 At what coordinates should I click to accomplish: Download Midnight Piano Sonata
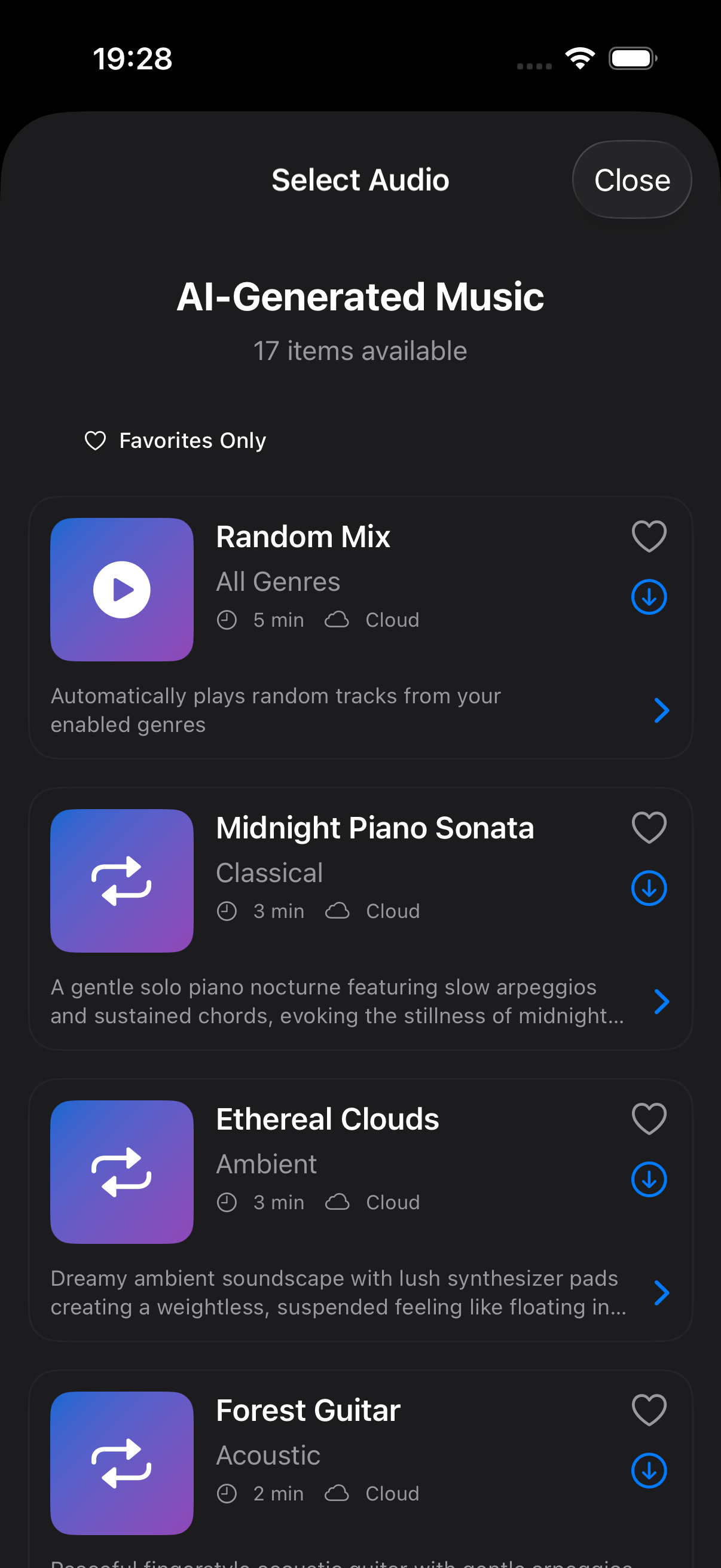(649, 888)
